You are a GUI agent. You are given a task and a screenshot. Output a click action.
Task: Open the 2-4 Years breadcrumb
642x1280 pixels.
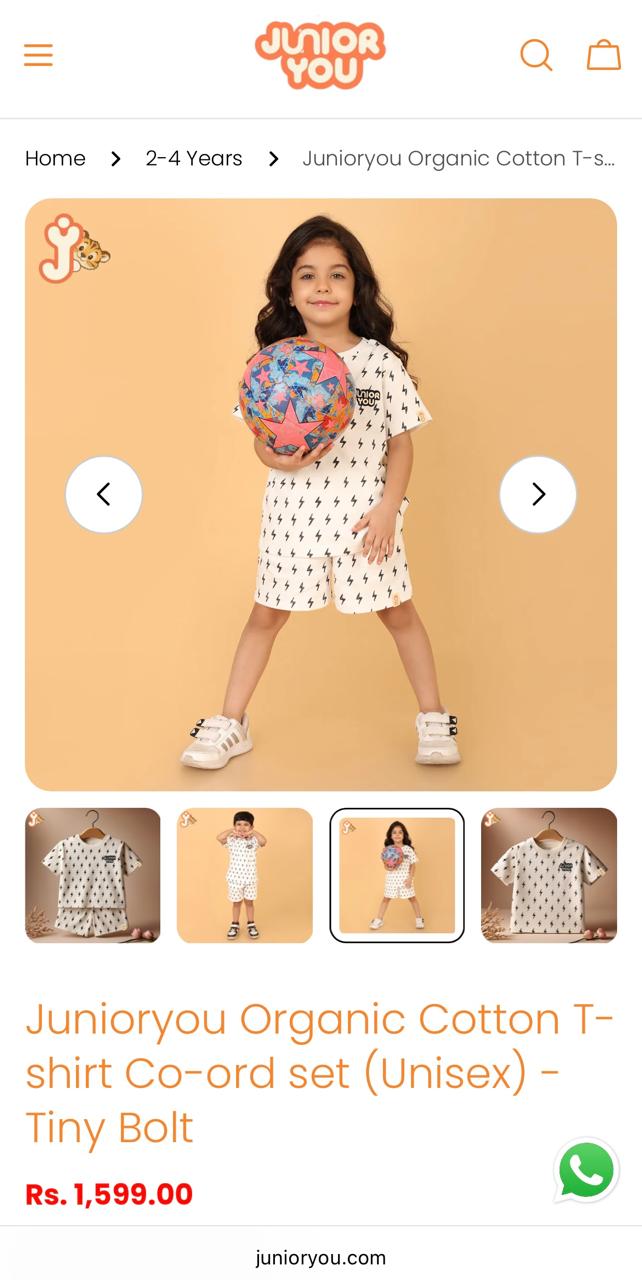tap(194, 158)
